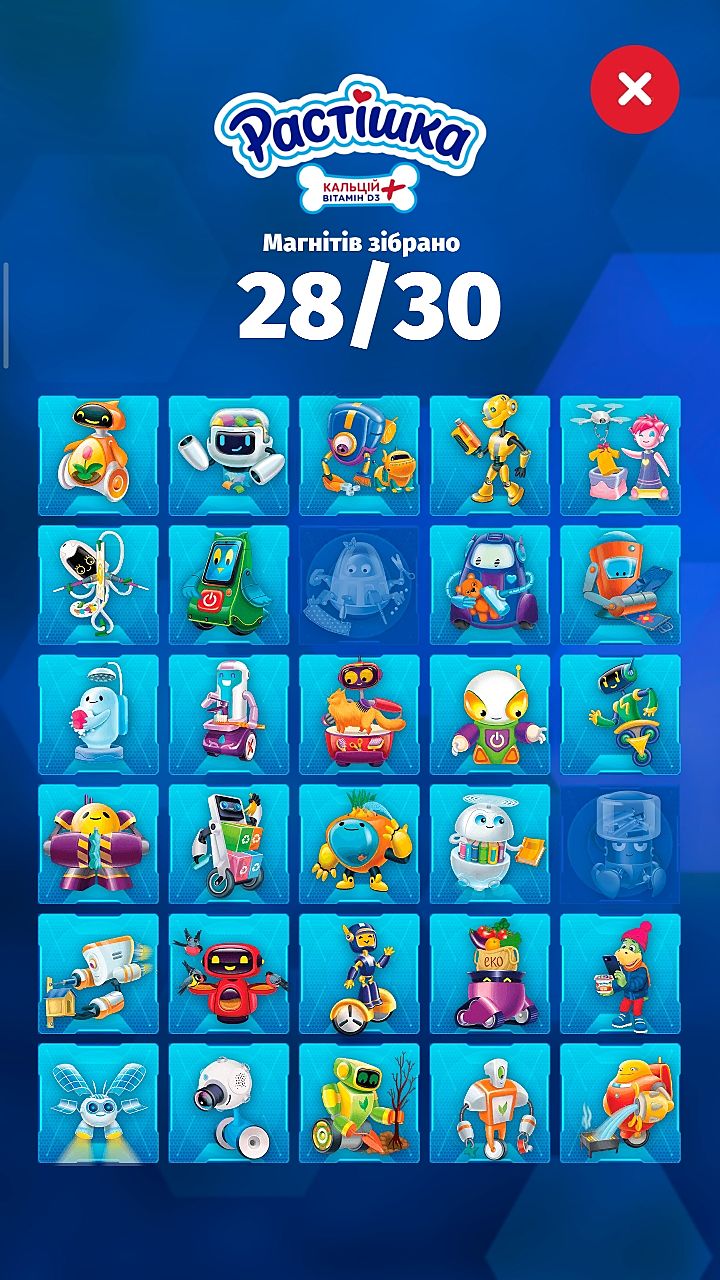View the green tablet-faced robot magnet

click(229, 586)
